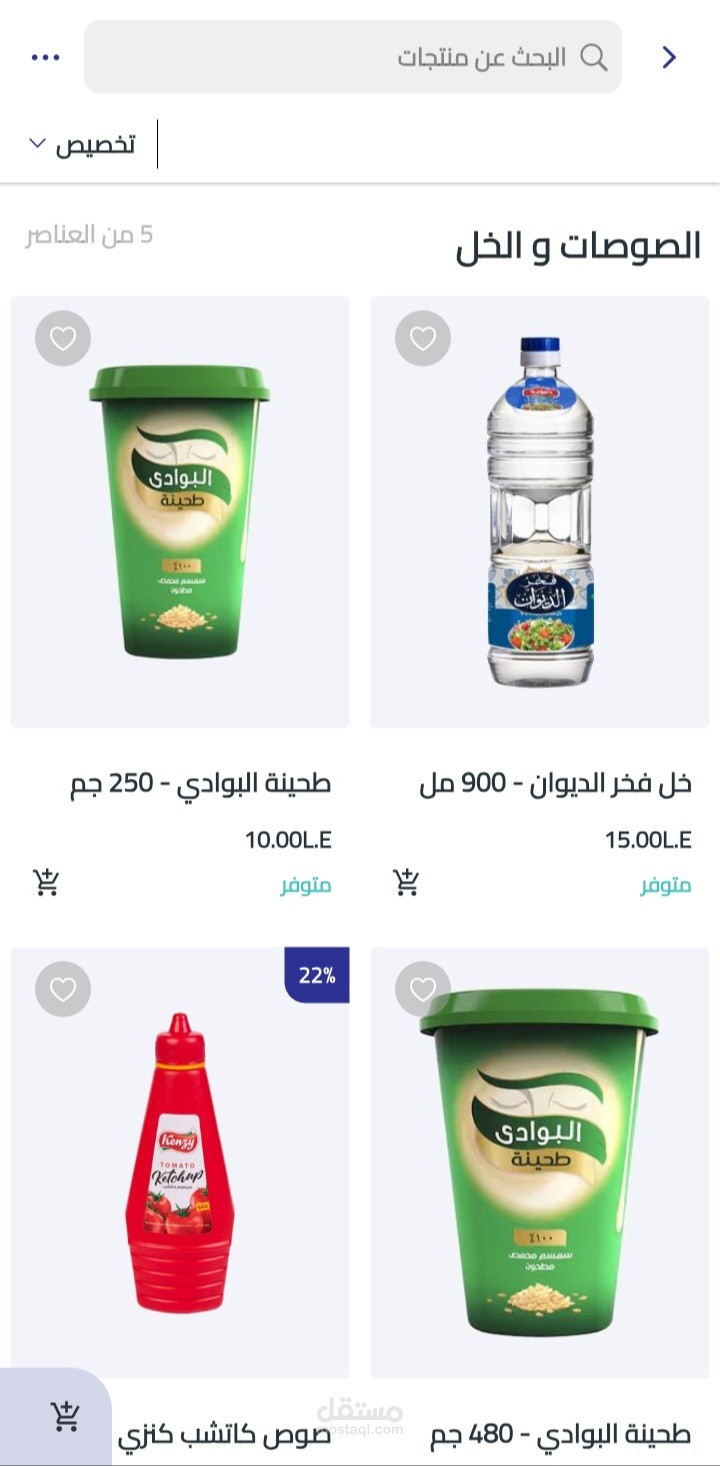Image resolution: width=720 pixels, height=1466 pixels.
Task: Favorite طحينة البوادي 250 جم
Action: 63,338
